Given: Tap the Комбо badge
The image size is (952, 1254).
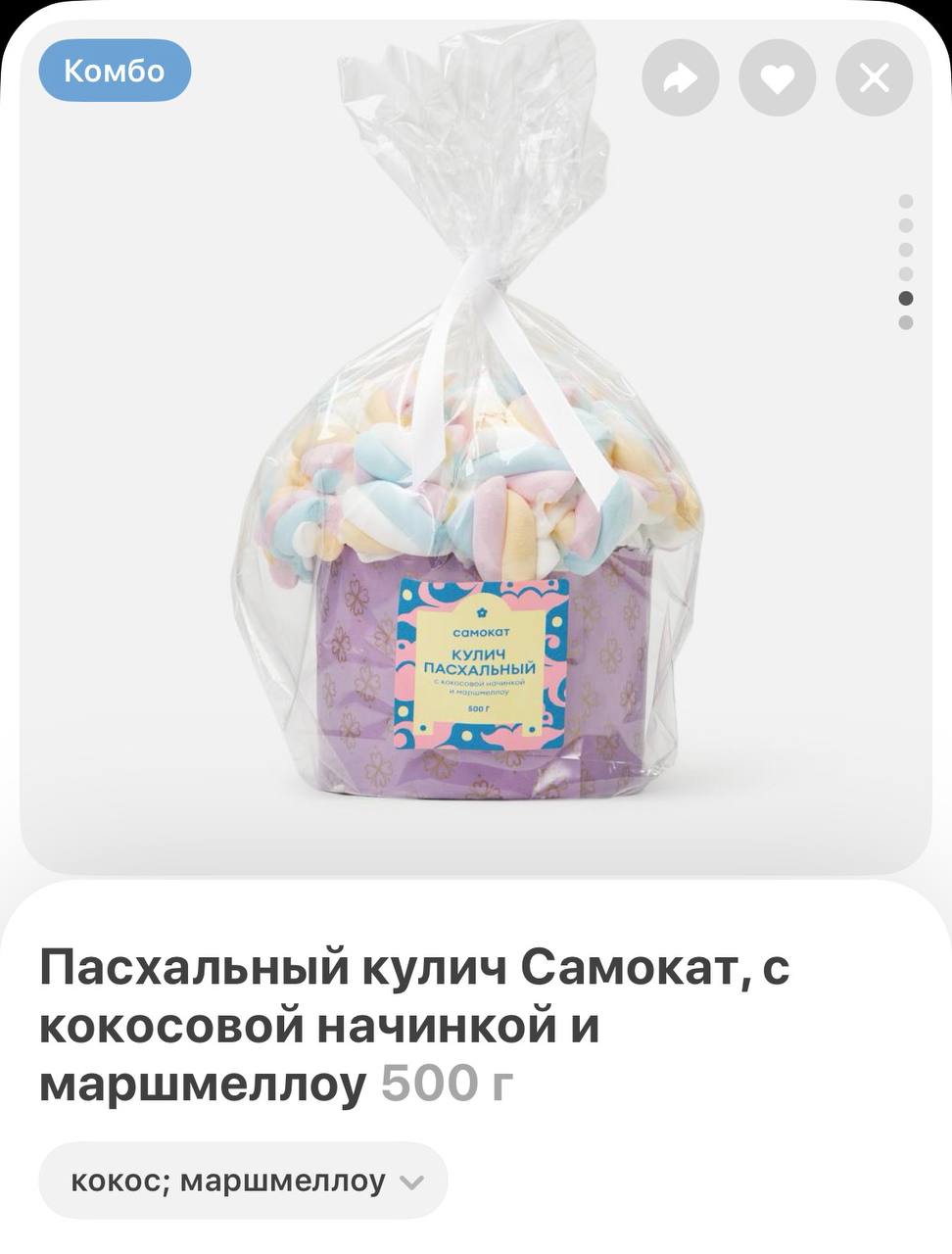Looking at the screenshot, I should pyautogui.click(x=115, y=71).
